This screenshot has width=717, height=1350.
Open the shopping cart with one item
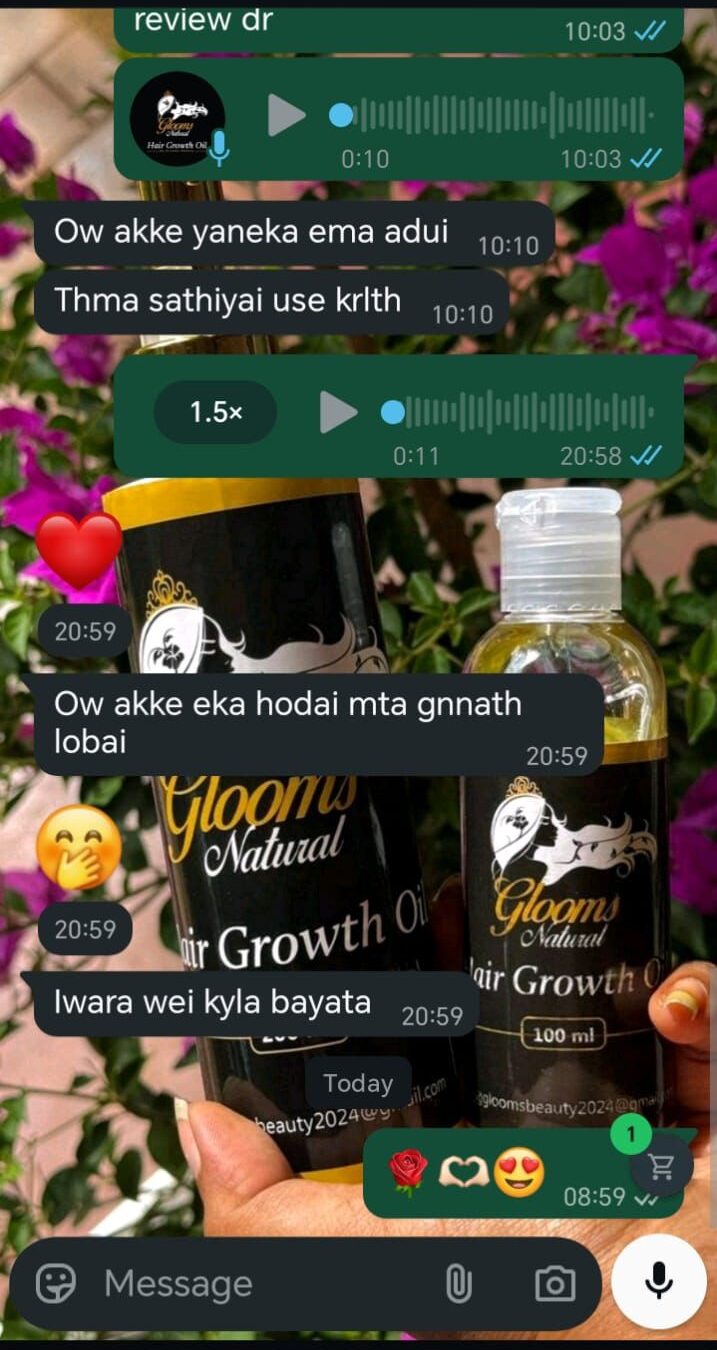(661, 1165)
